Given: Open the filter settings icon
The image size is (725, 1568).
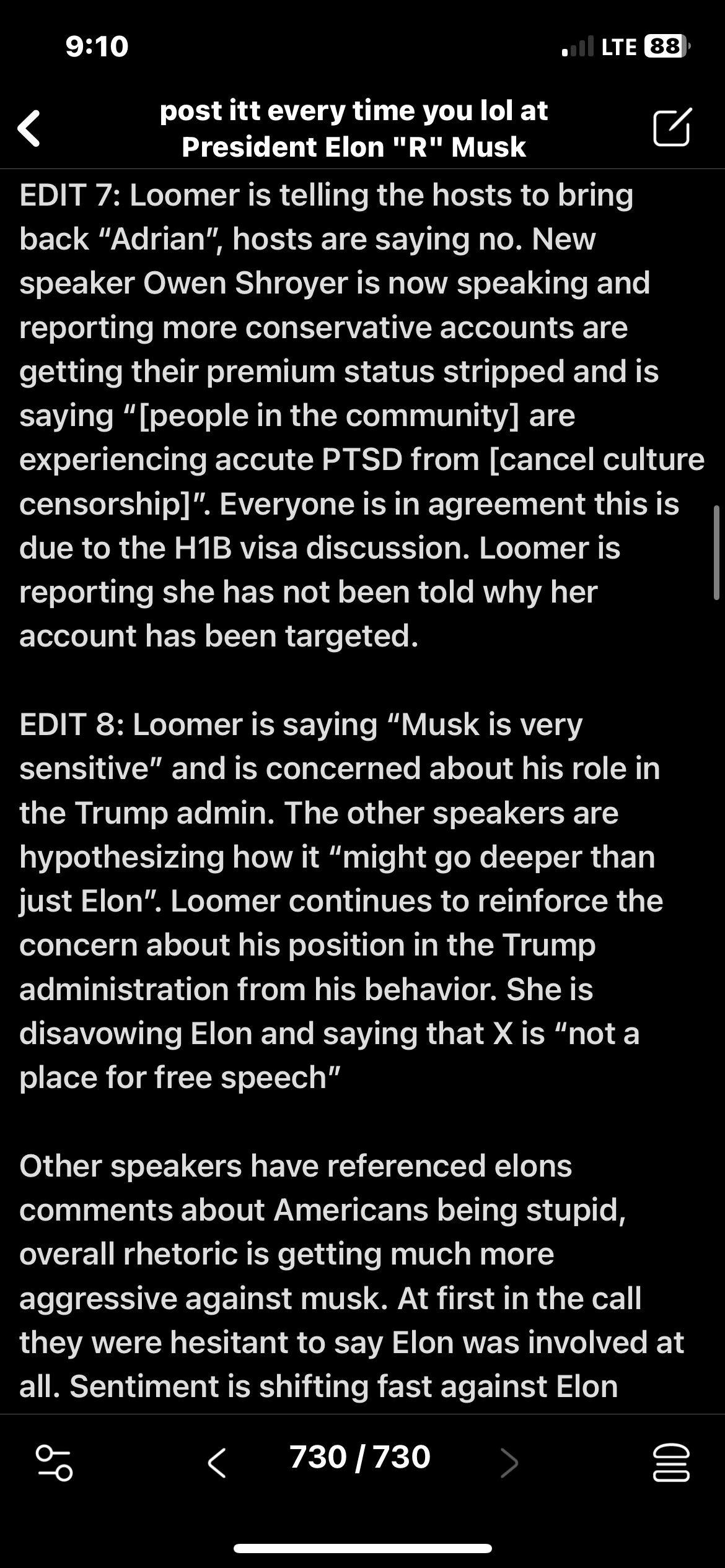Looking at the screenshot, I should coord(55,1463).
